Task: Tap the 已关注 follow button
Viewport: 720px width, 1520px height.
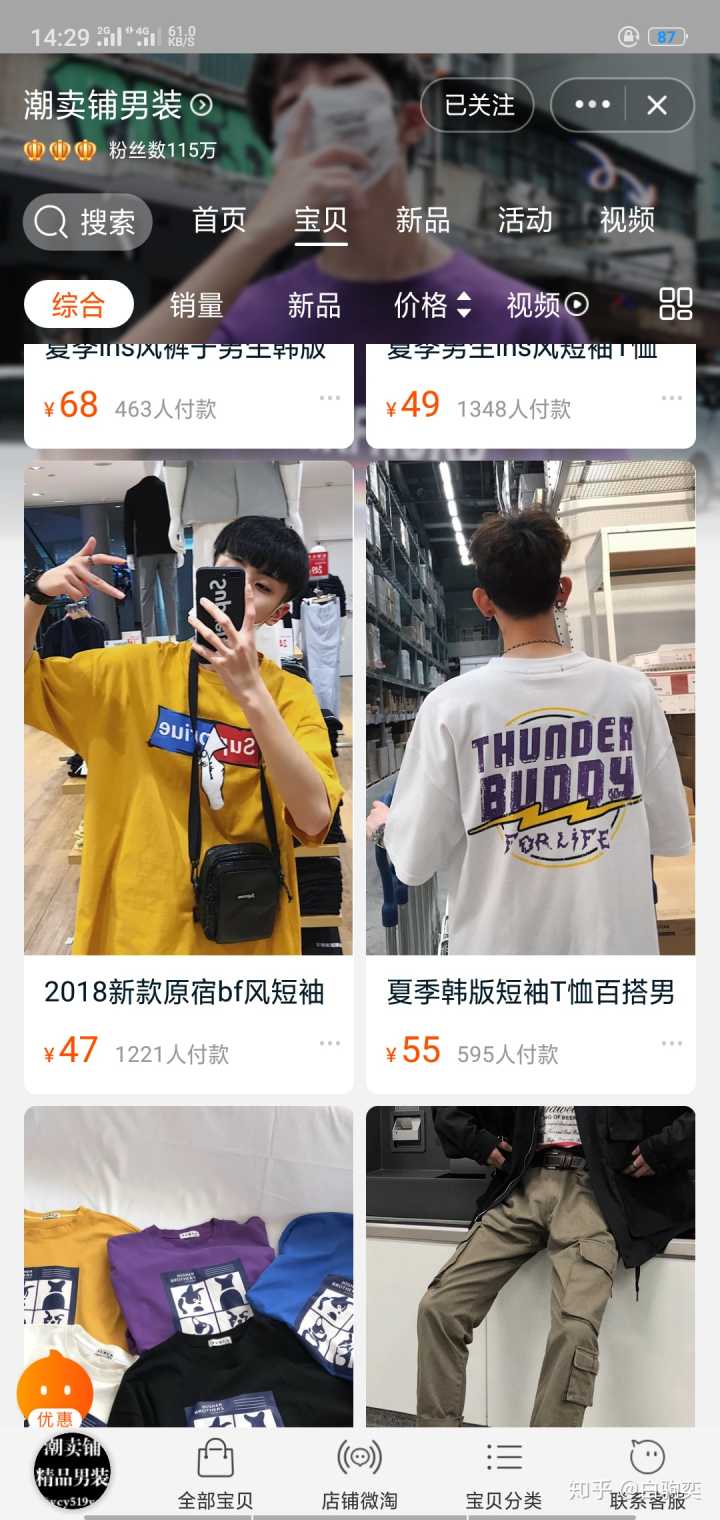Action: [x=478, y=105]
